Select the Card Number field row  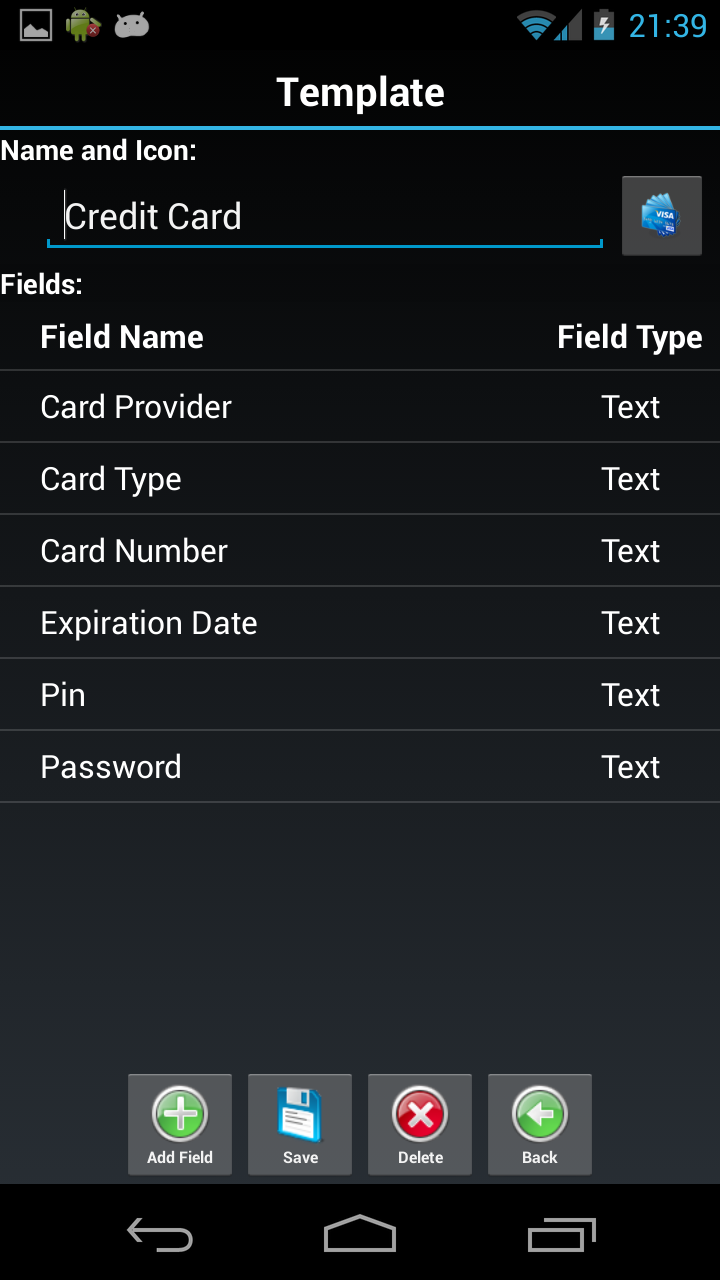(x=133, y=550)
